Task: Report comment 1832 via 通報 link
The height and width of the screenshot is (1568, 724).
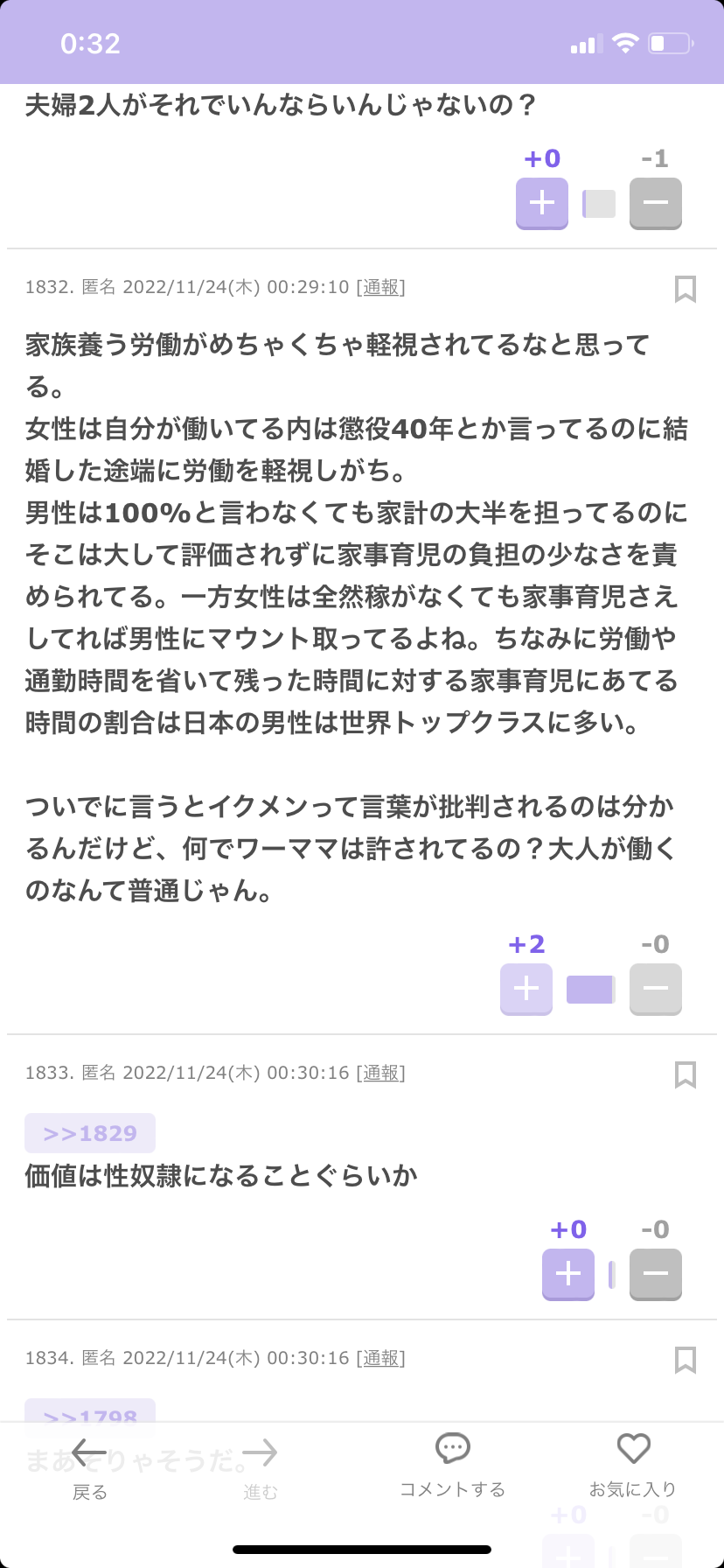Action: coord(381,287)
